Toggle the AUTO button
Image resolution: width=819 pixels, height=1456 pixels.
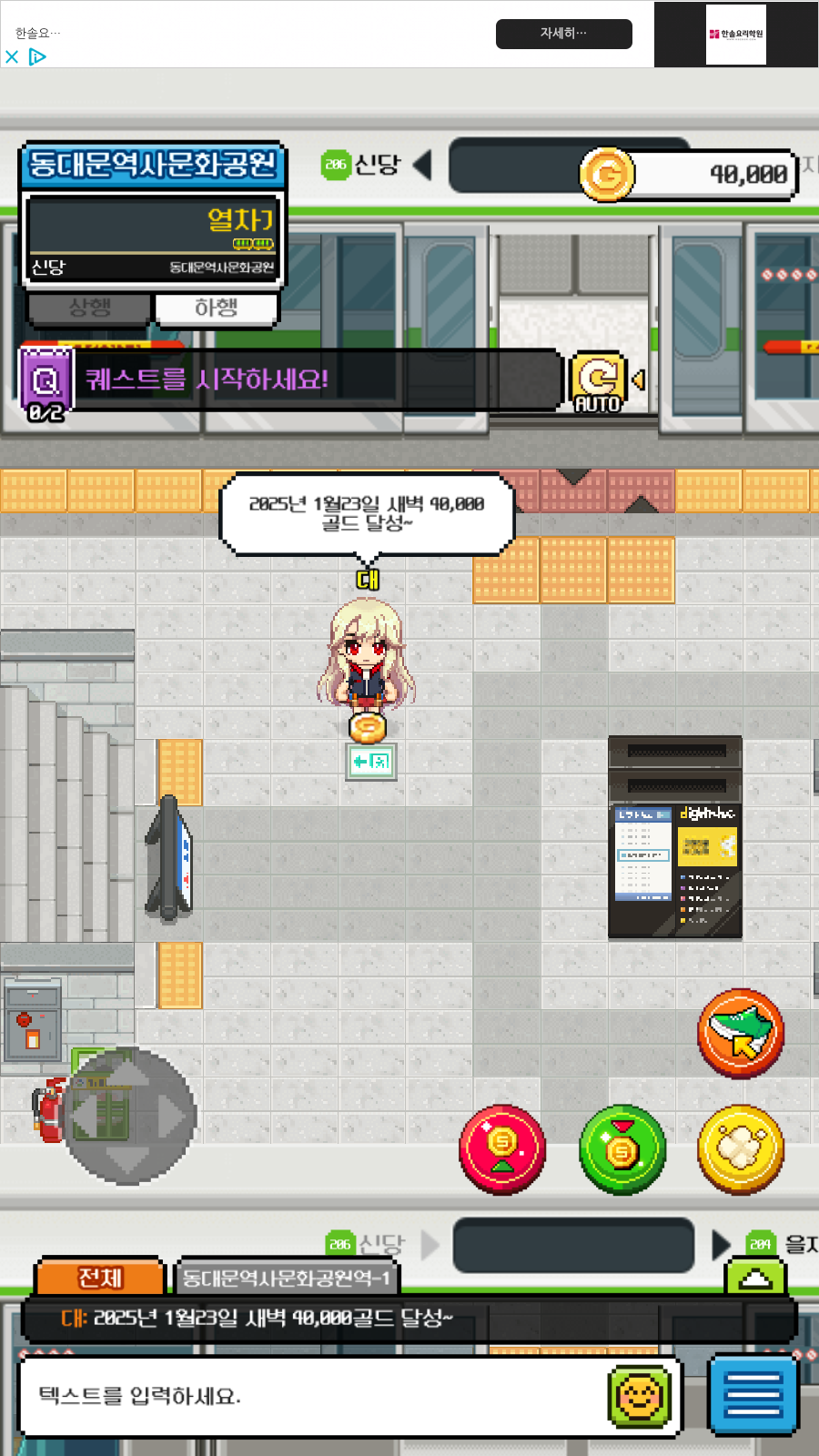pos(598,382)
